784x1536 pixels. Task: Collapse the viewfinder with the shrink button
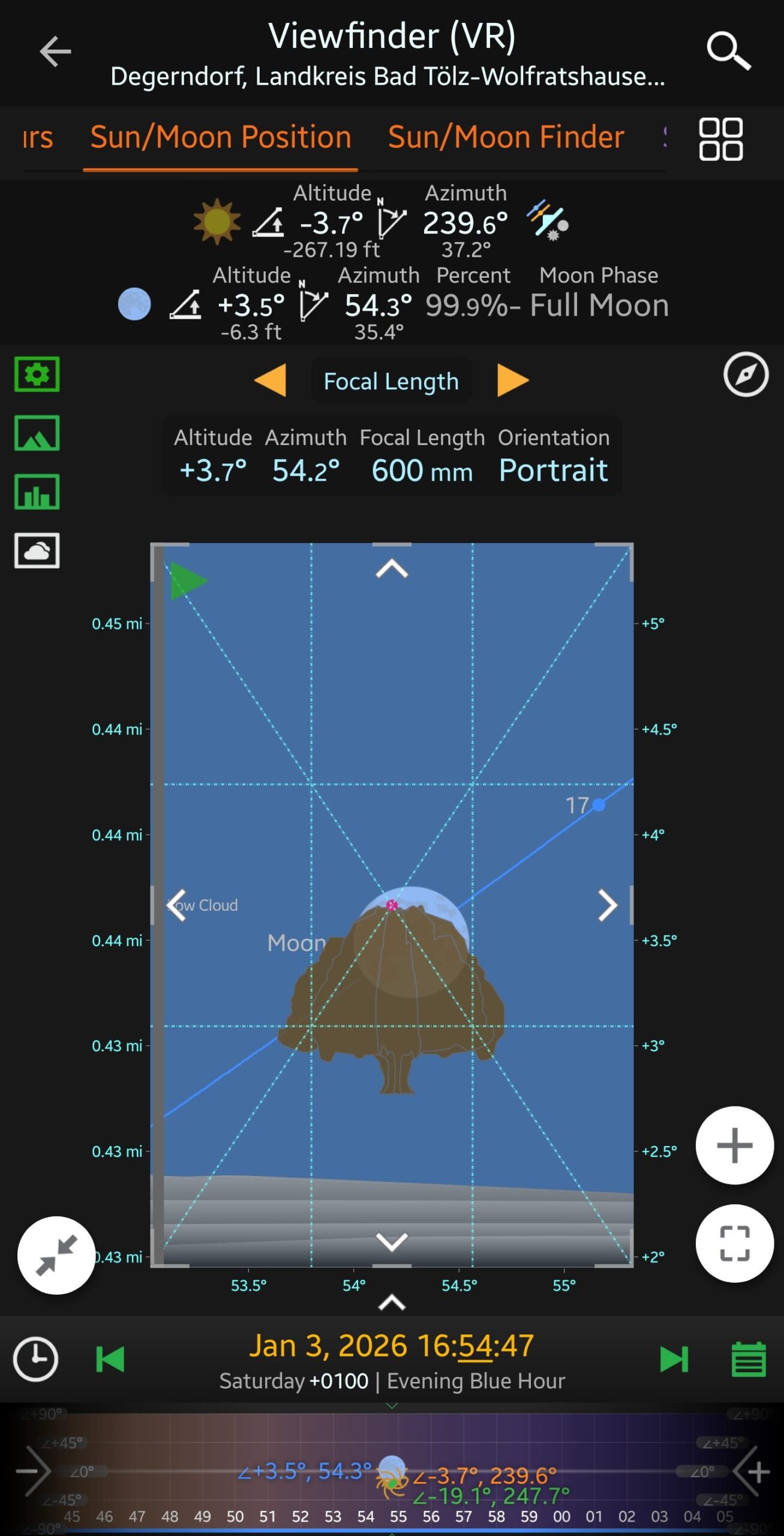(56, 1255)
